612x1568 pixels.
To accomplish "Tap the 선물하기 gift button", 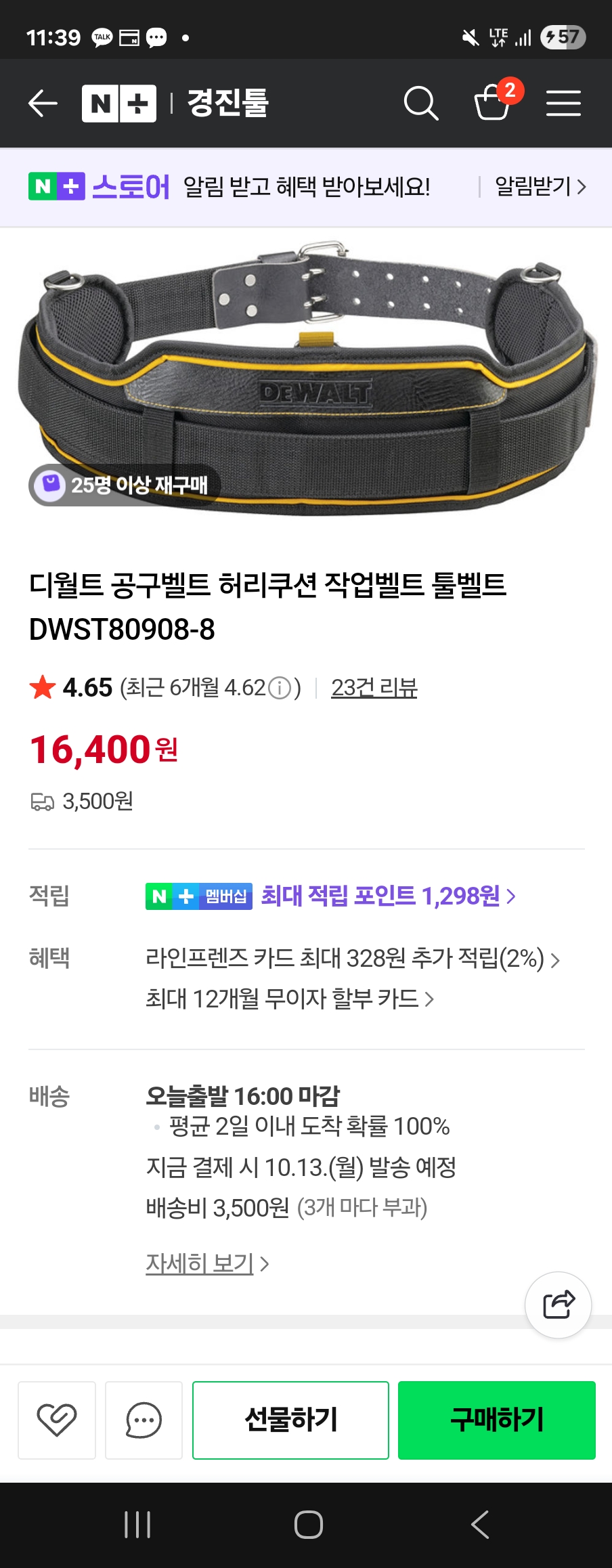I will coord(290,1420).
